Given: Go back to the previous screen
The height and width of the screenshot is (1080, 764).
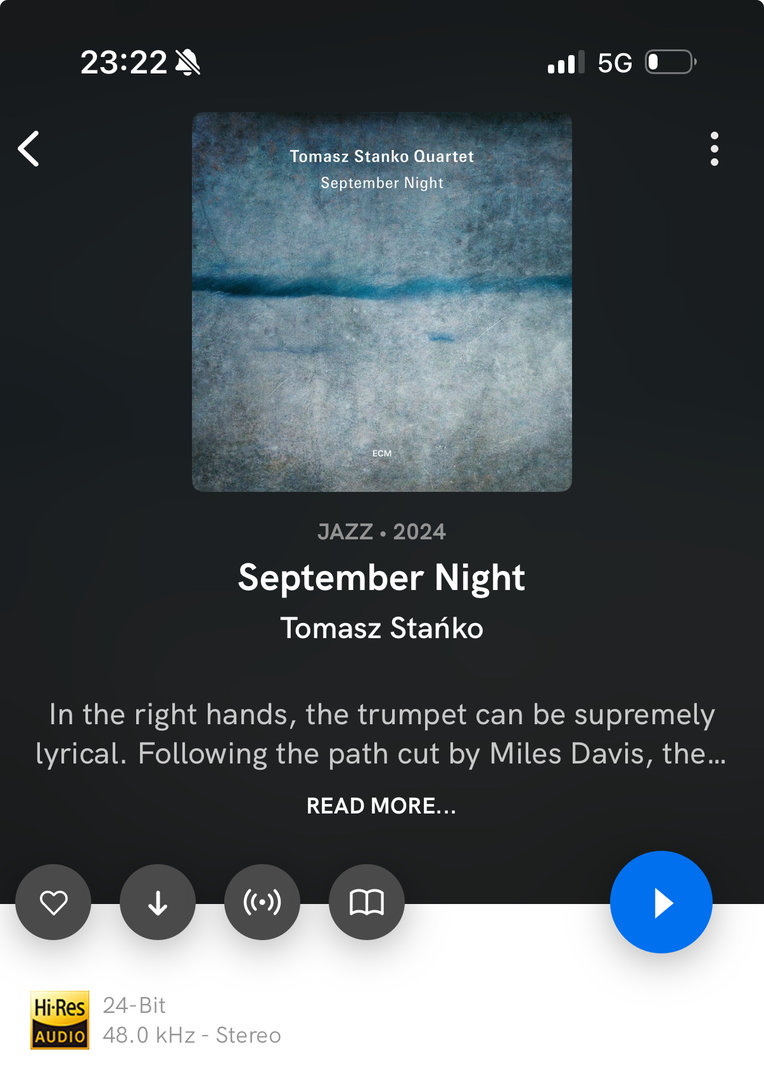Looking at the screenshot, I should [x=29, y=149].
